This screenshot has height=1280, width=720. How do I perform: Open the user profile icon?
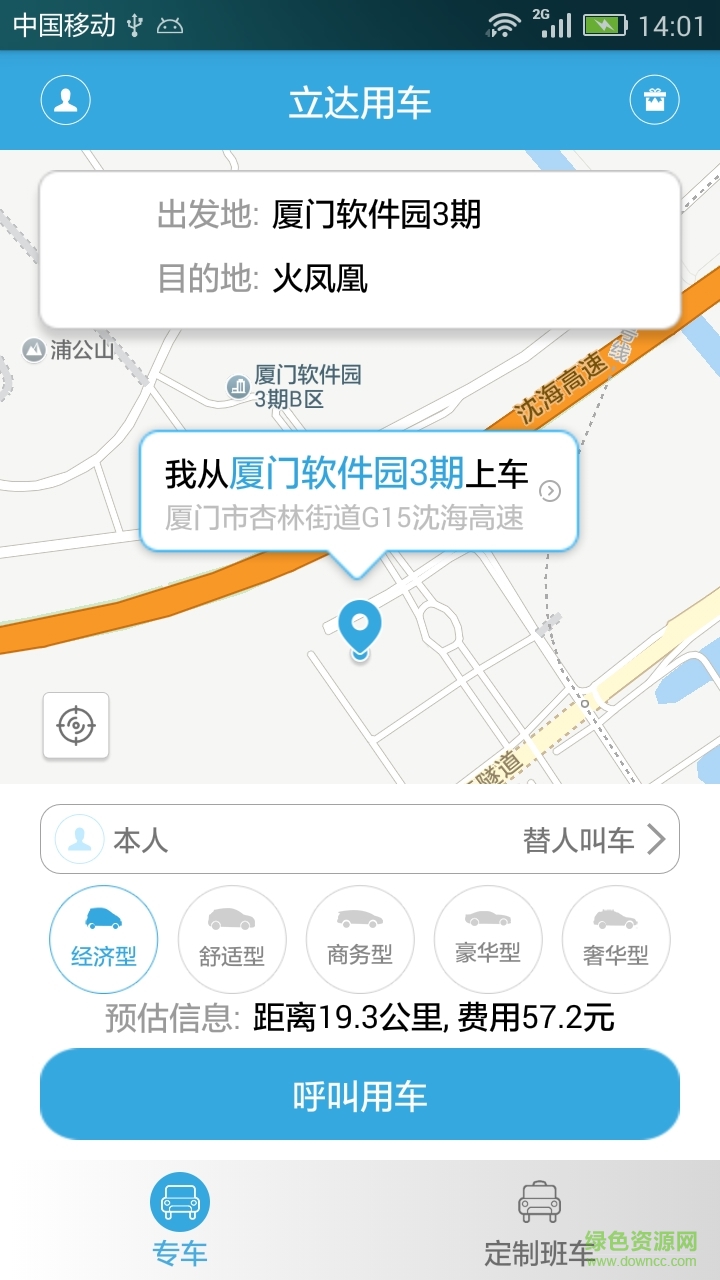pos(66,100)
